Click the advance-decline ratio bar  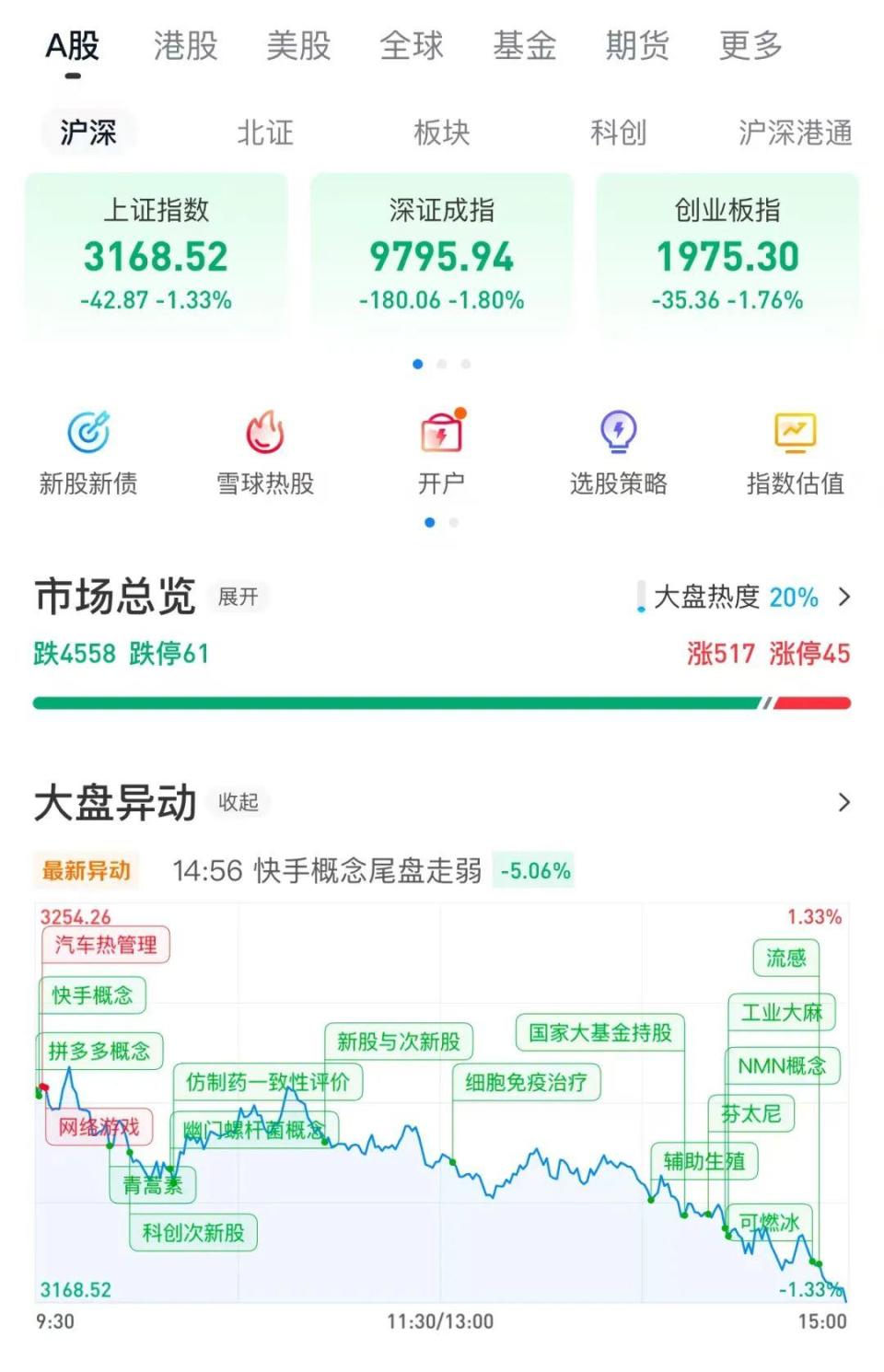point(441,703)
